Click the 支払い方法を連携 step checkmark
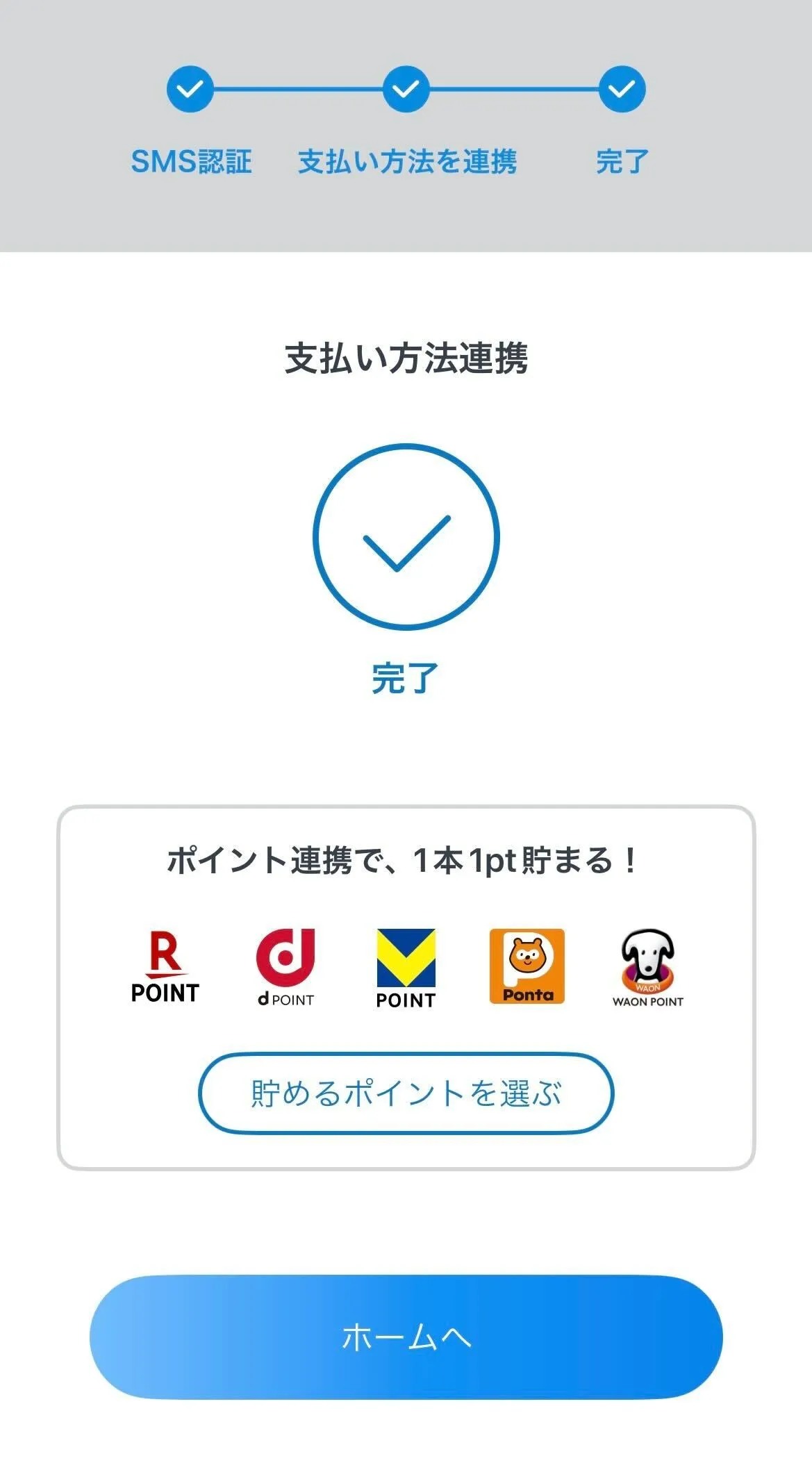 pos(406,89)
